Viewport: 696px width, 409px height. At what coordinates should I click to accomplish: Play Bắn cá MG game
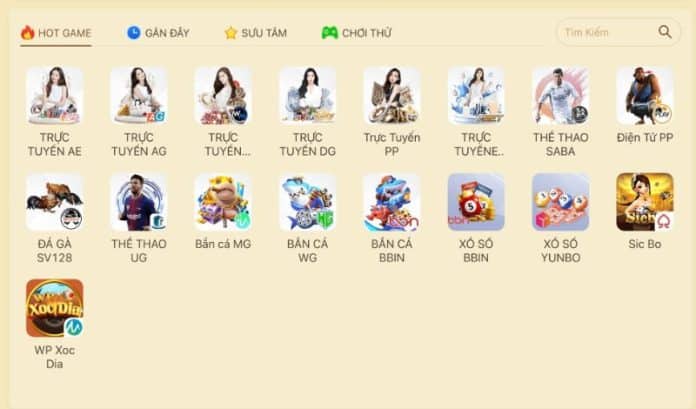(223, 202)
